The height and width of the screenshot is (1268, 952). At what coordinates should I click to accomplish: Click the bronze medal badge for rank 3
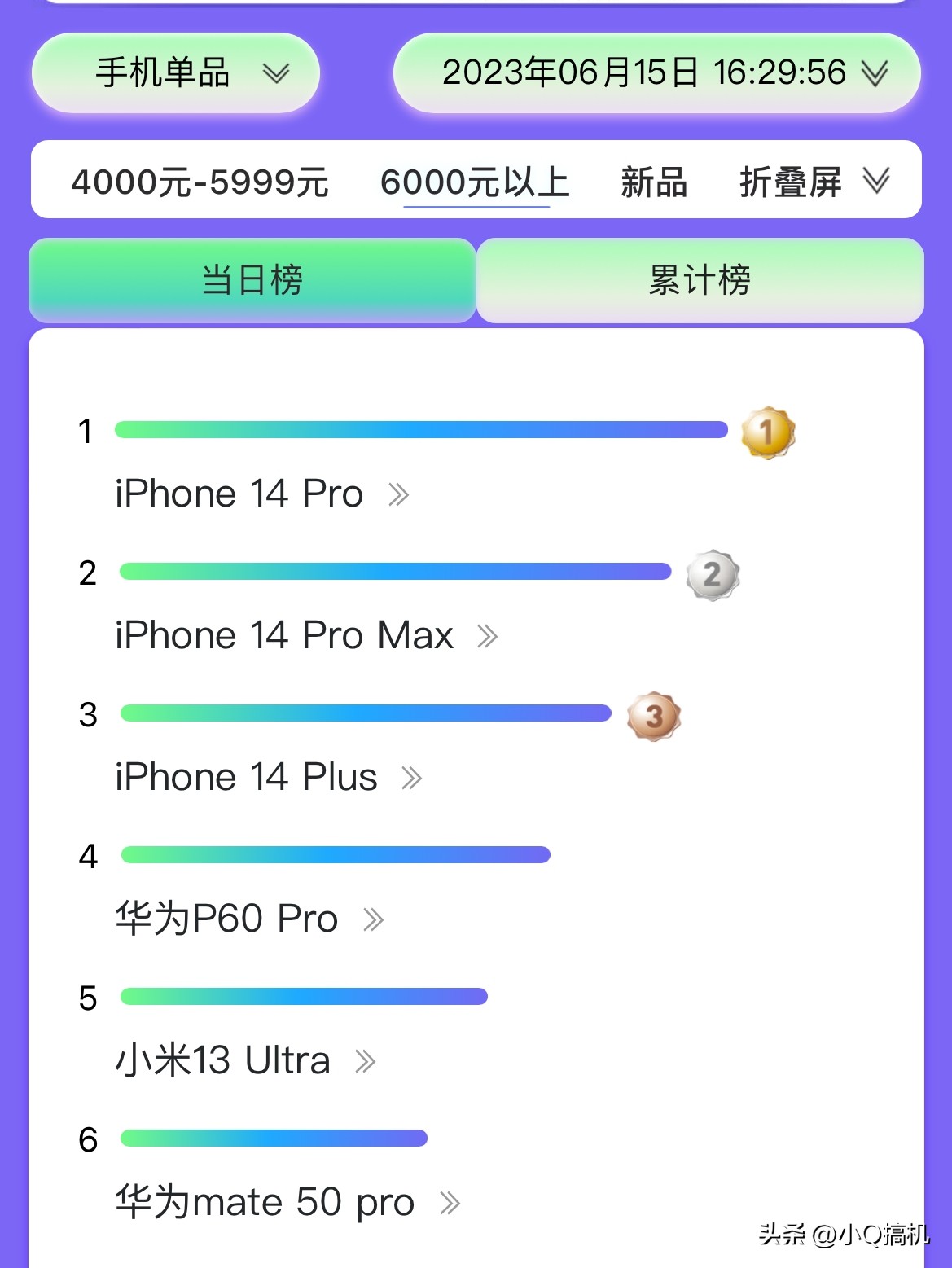[x=653, y=716]
